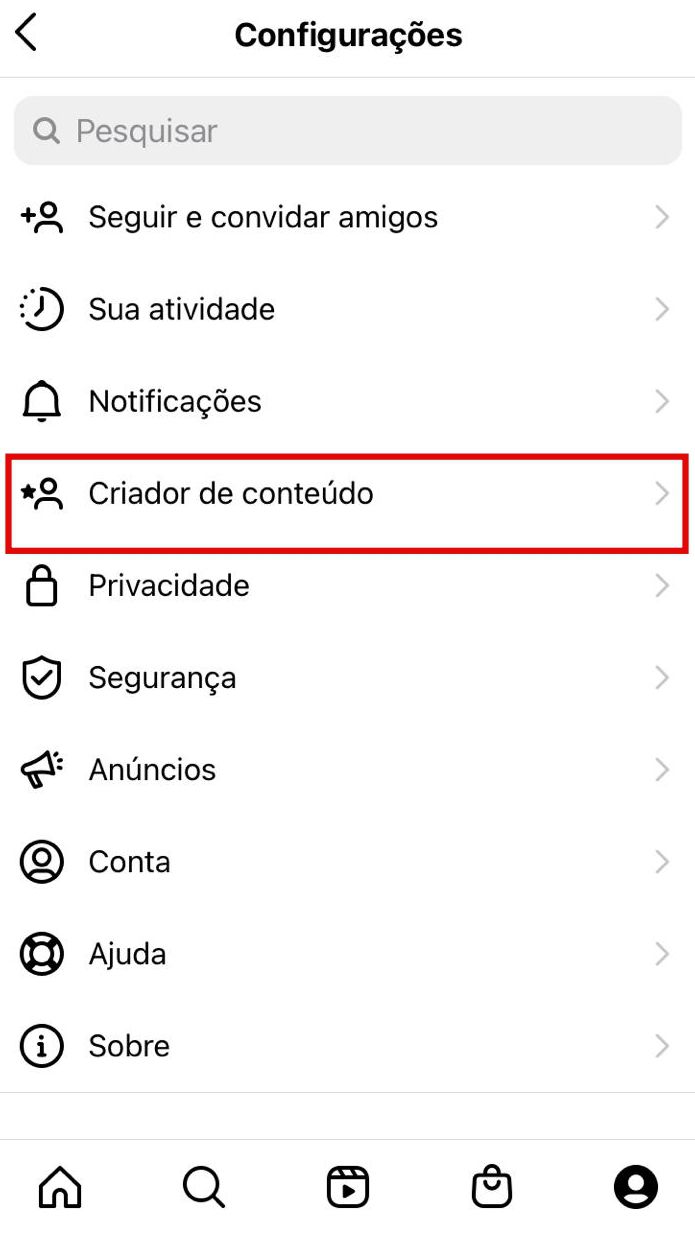Switch to the search tab
The image size is (695, 1234).
(x=204, y=1187)
